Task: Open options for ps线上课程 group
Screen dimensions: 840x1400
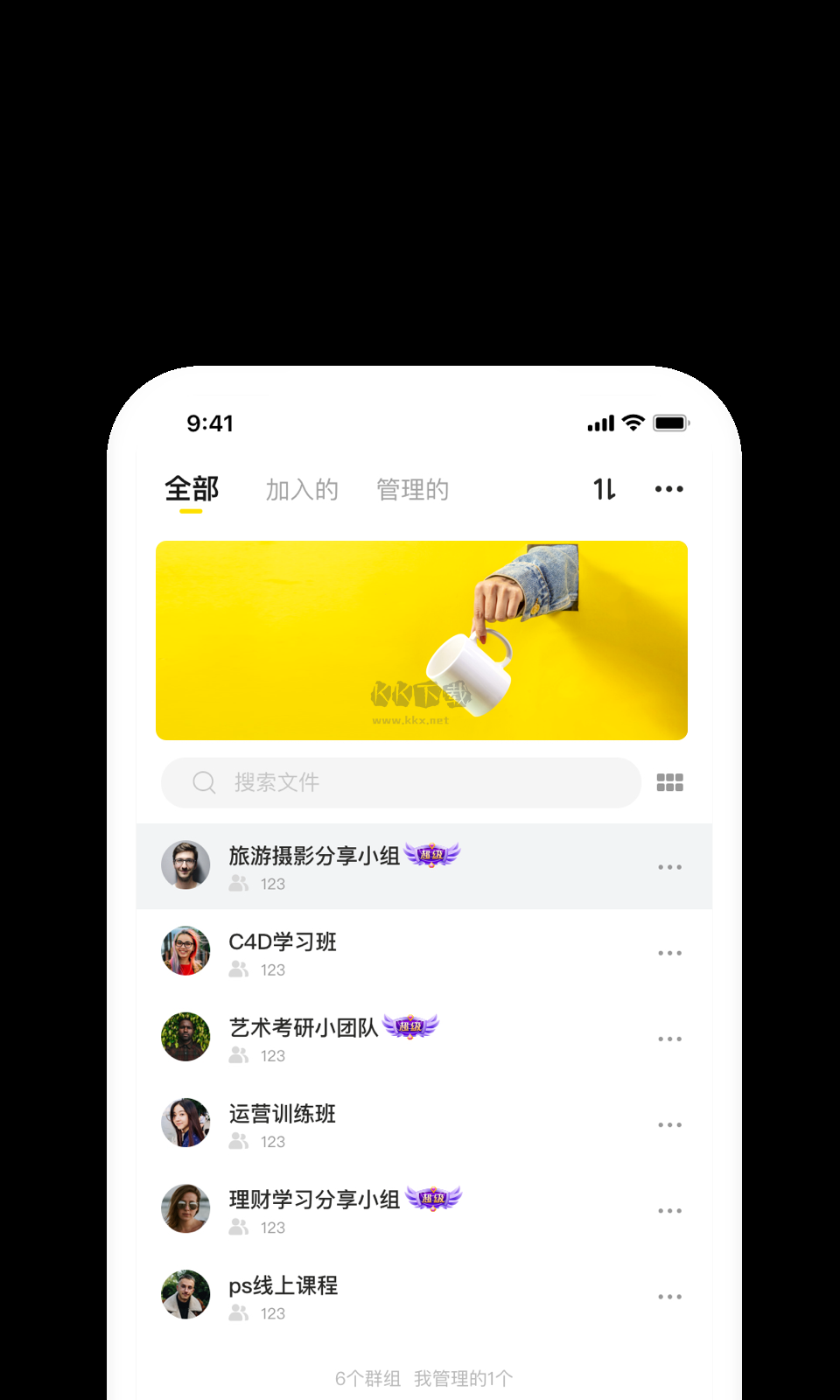Action: (669, 1295)
